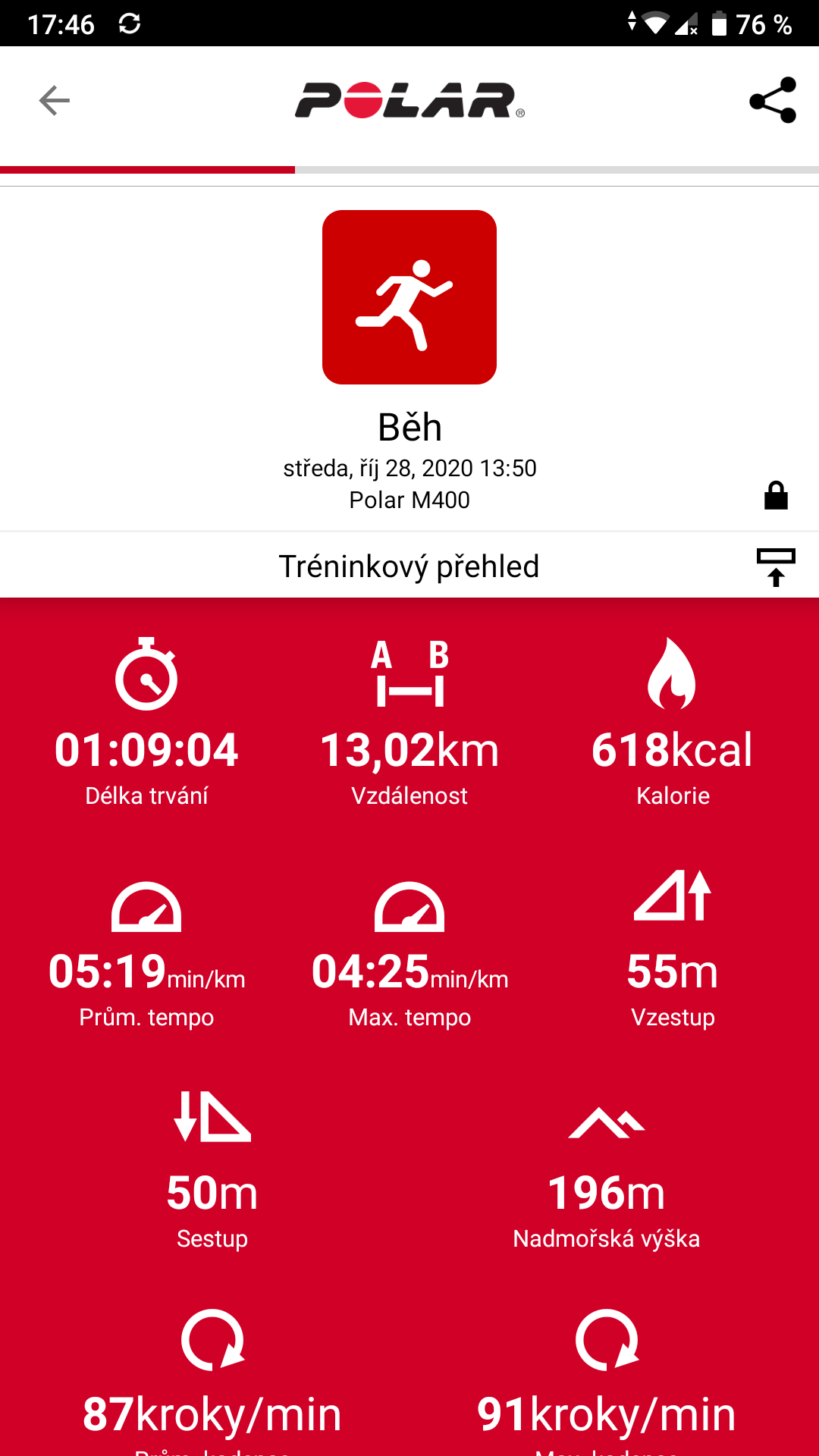This screenshot has width=819, height=1456.
Task: Go back using the arrow icon
Action: tap(54, 100)
